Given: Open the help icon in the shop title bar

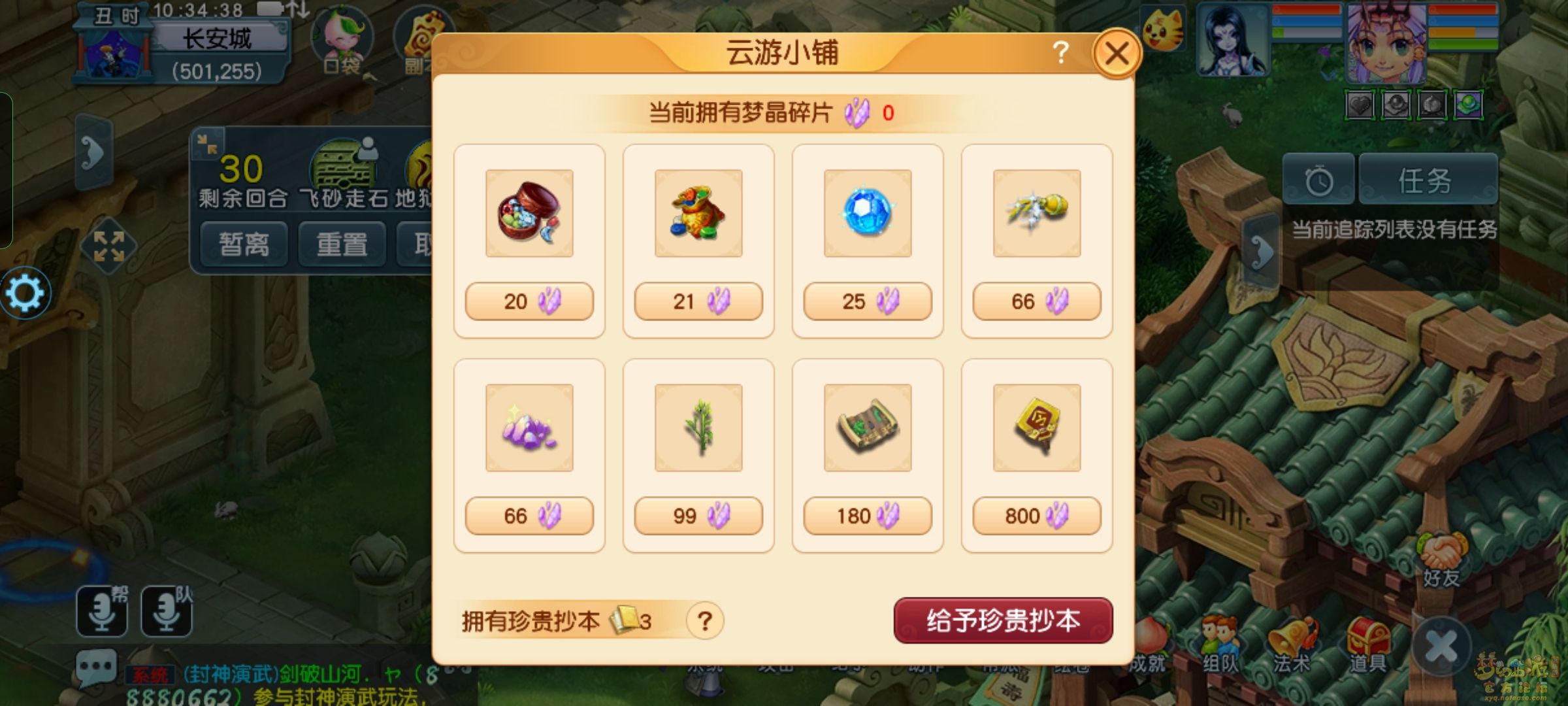Looking at the screenshot, I should coord(1061,52).
